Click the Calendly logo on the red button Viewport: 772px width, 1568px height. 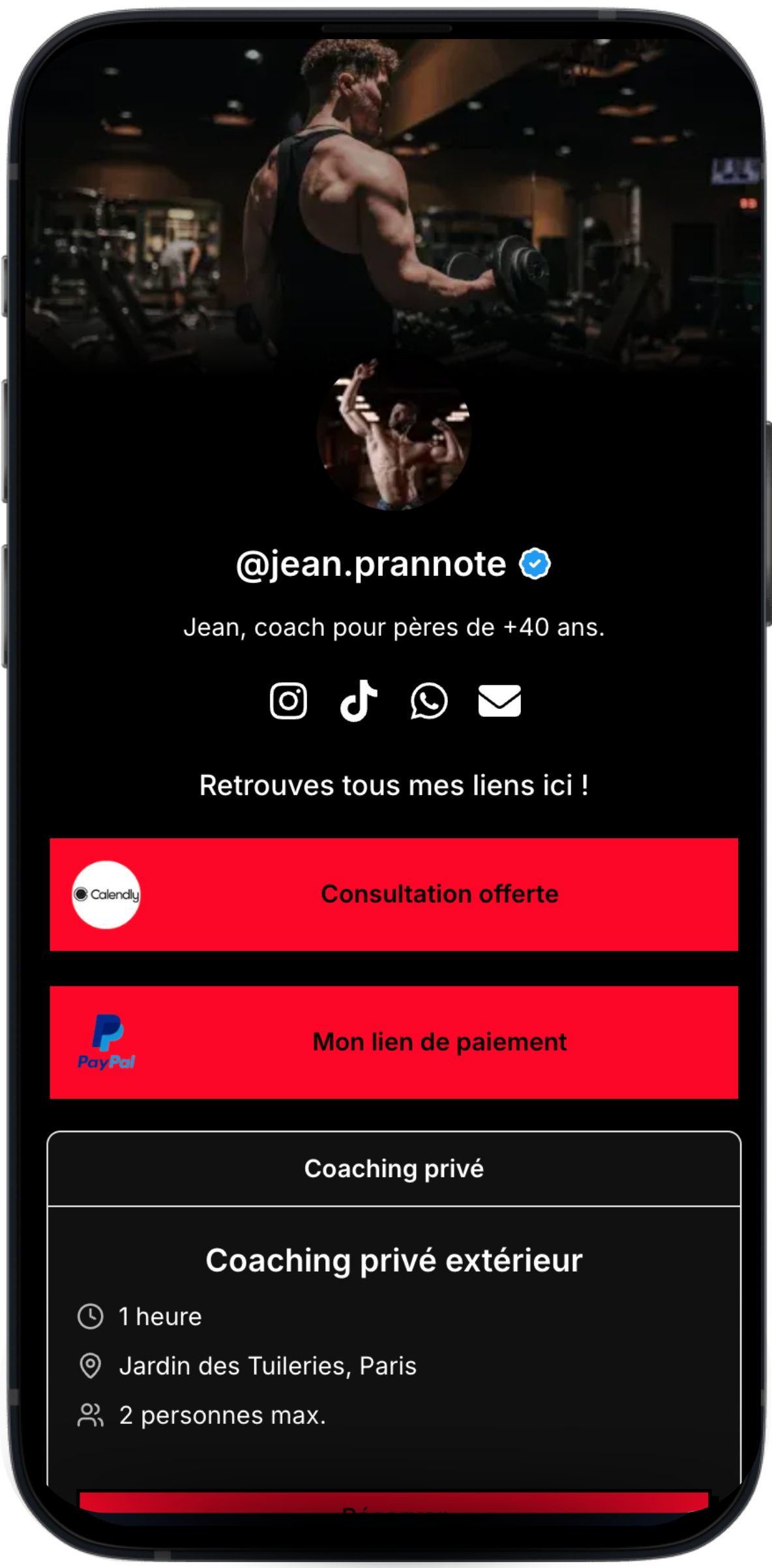click(106, 895)
